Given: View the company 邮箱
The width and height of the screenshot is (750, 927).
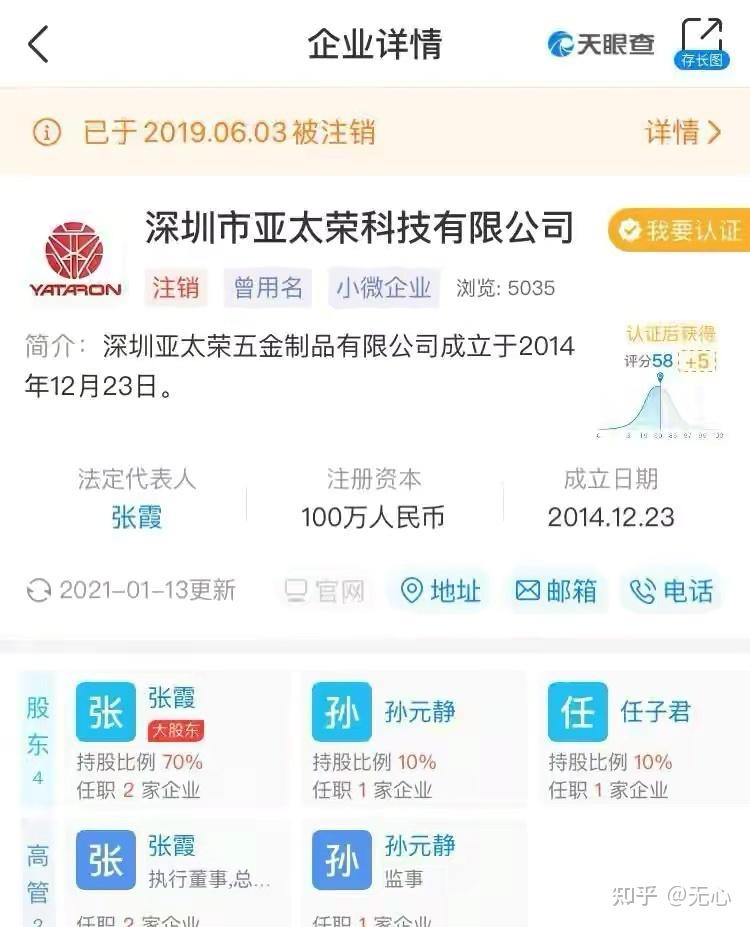Looking at the screenshot, I should tap(557, 591).
